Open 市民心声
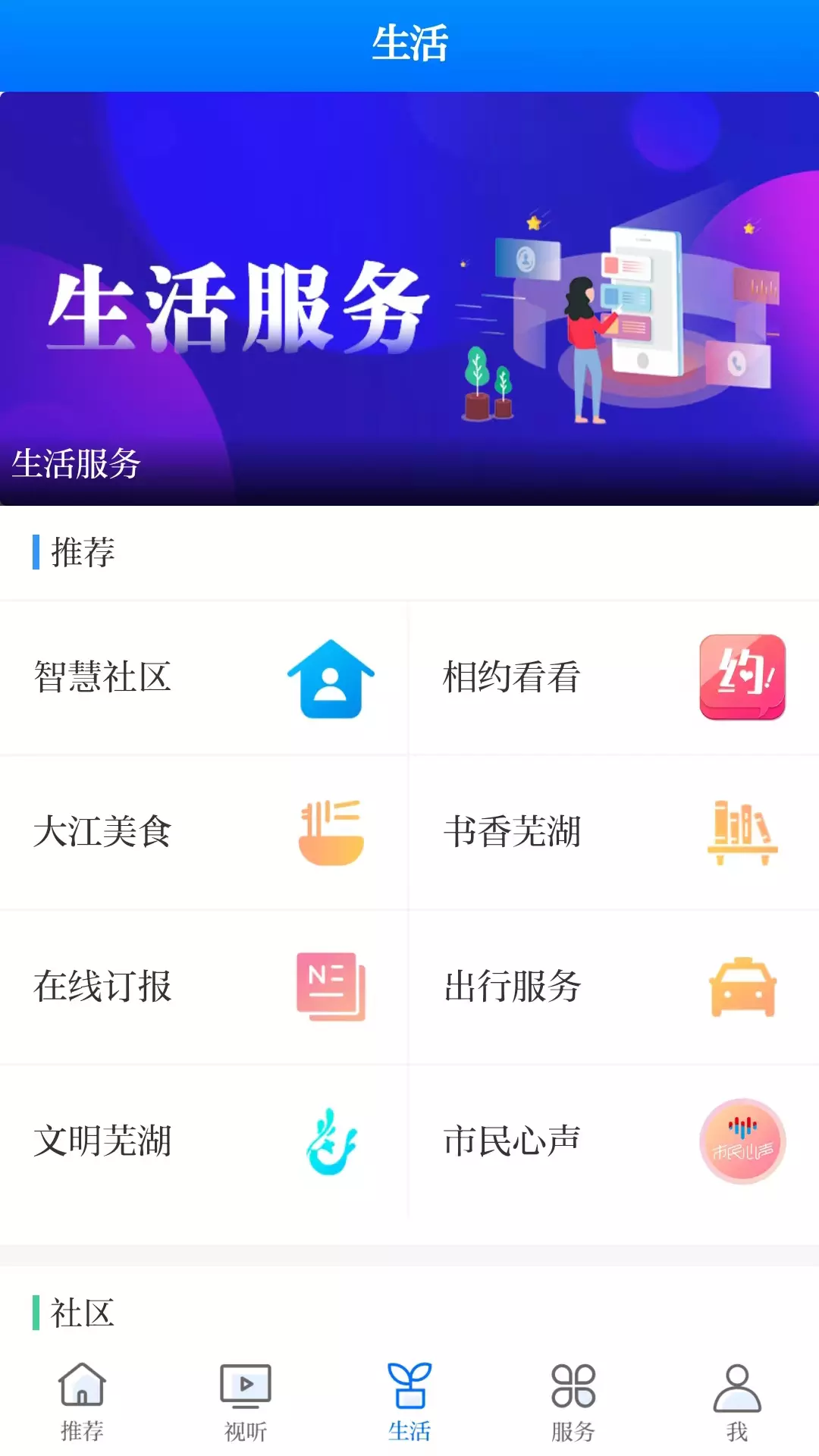This screenshot has height=1456, width=819. 614,1142
